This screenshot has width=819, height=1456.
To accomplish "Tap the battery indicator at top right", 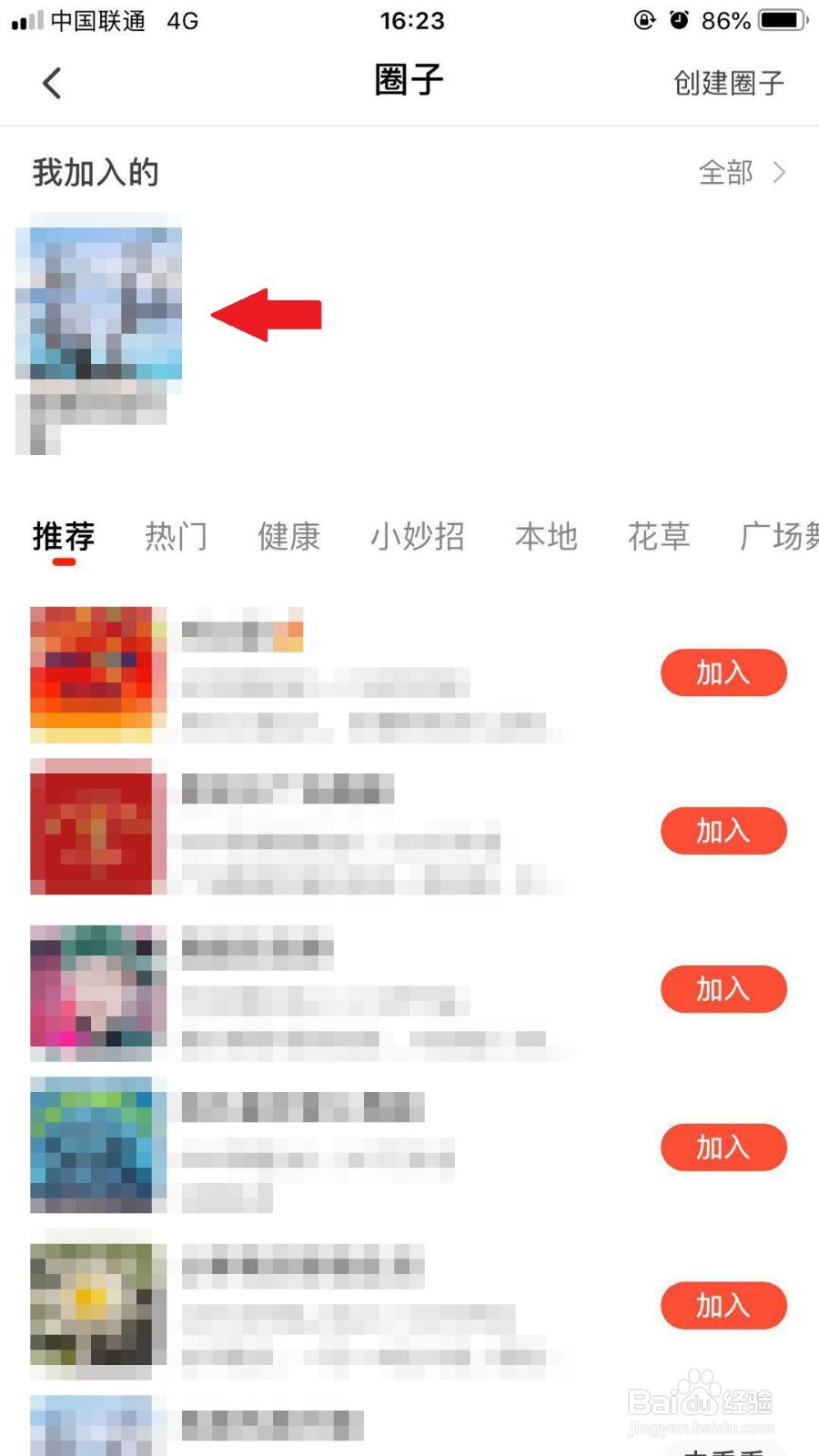I will (778, 20).
